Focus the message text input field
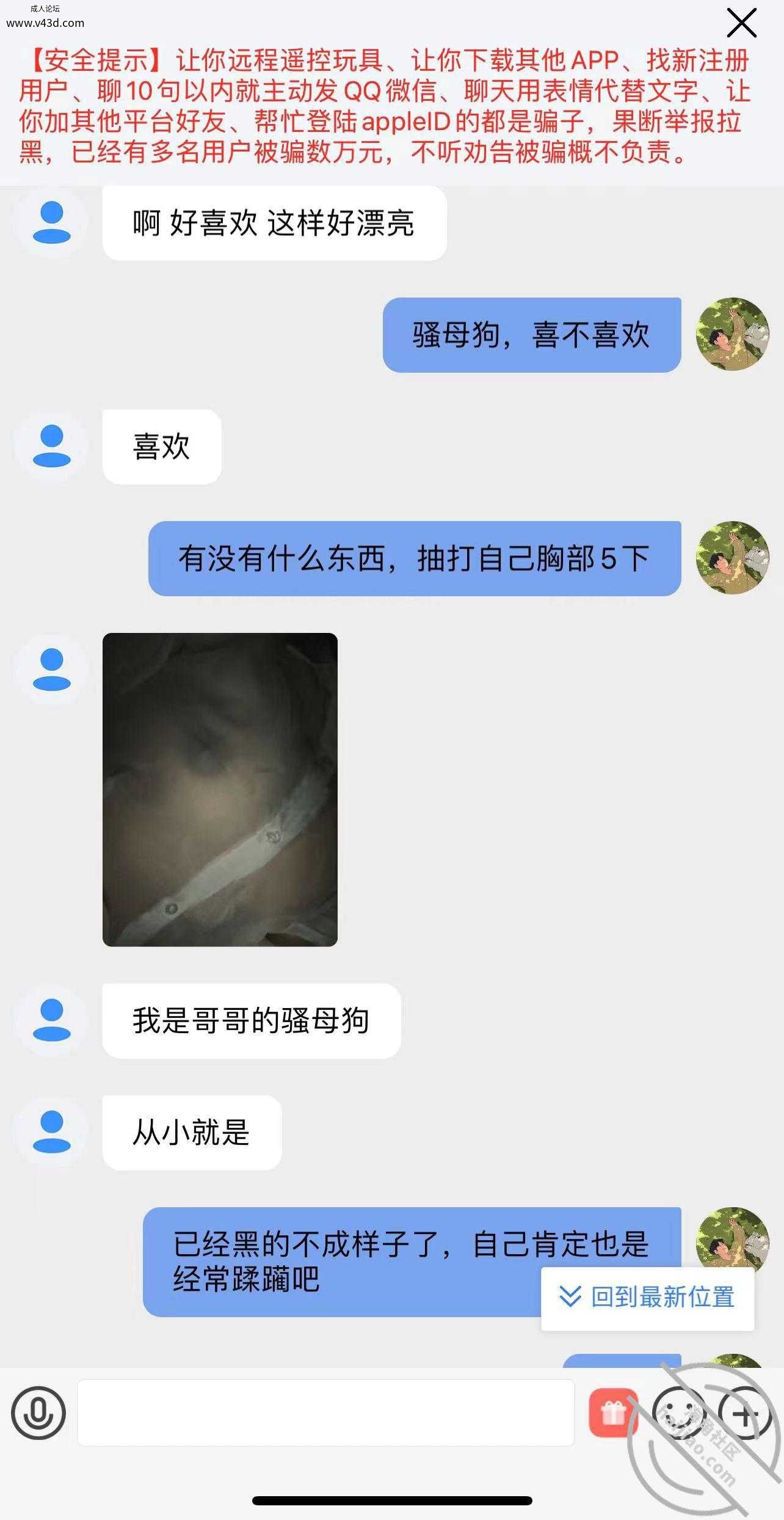784x1520 pixels. [x=325, y=1412]
